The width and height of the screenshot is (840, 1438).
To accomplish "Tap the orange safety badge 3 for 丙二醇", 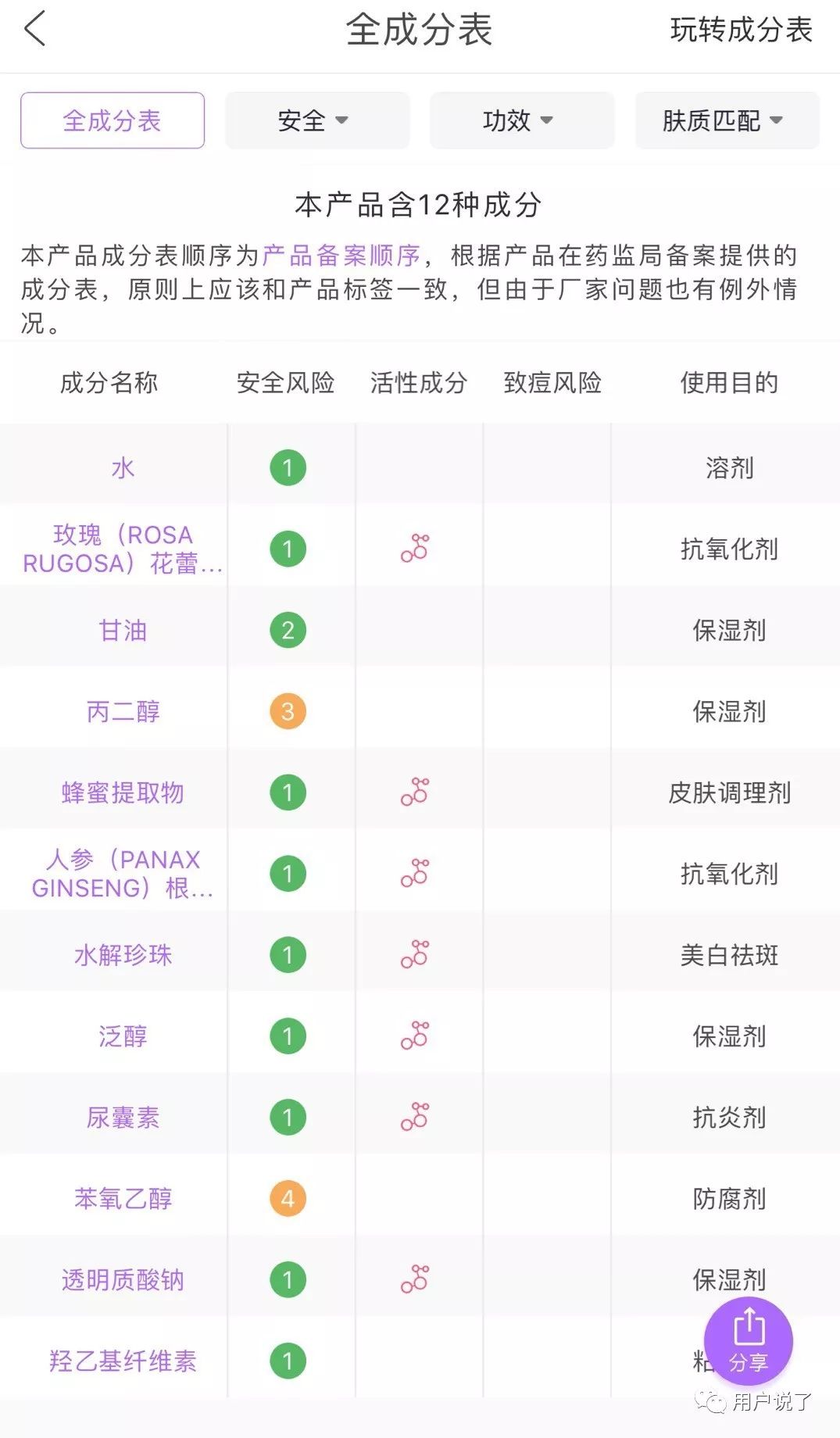I will pos(289,711).
